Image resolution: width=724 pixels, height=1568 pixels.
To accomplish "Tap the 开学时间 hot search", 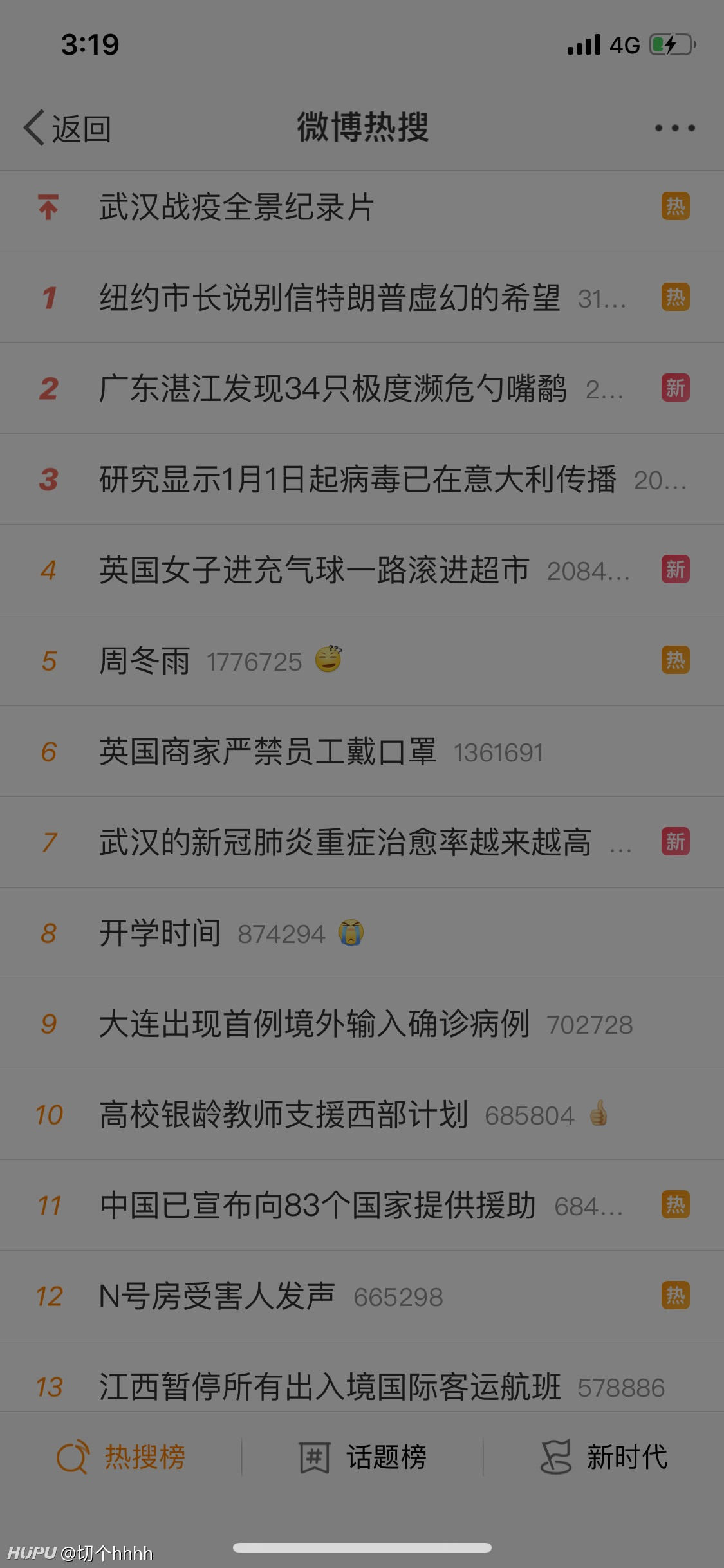I will point(362,933).
